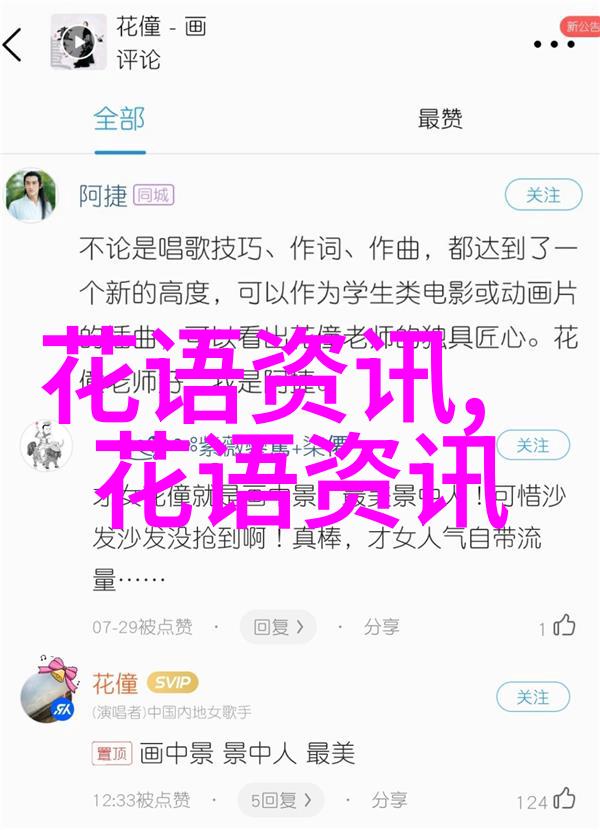
Task: Open the 花僮 - 画 song thumbnail
Action: [x=78, y=42]
